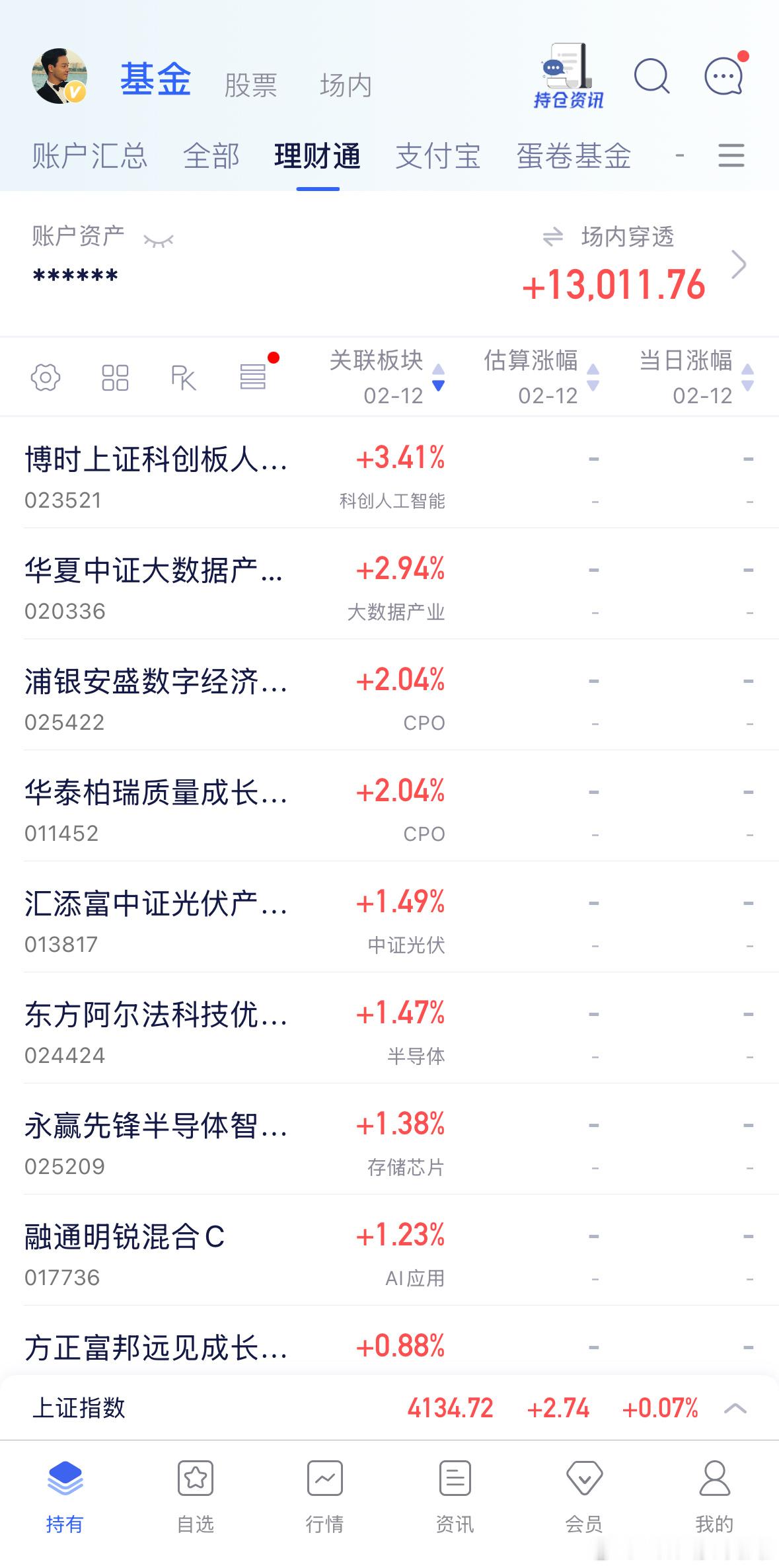Open the hamburger menu beside fund tabs
The height and width of the screenshot is (1568, 779).
coord(730,156)
